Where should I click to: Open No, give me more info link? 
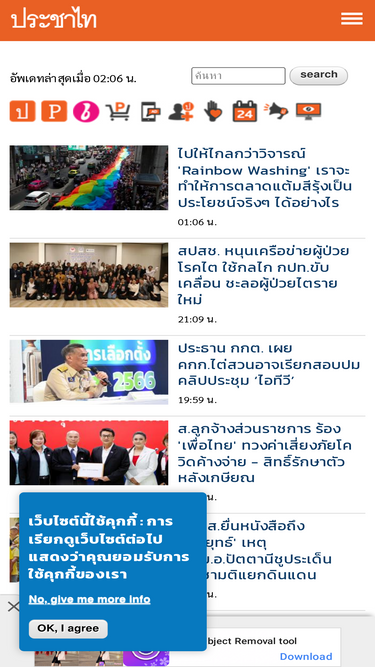click(89, 600)
